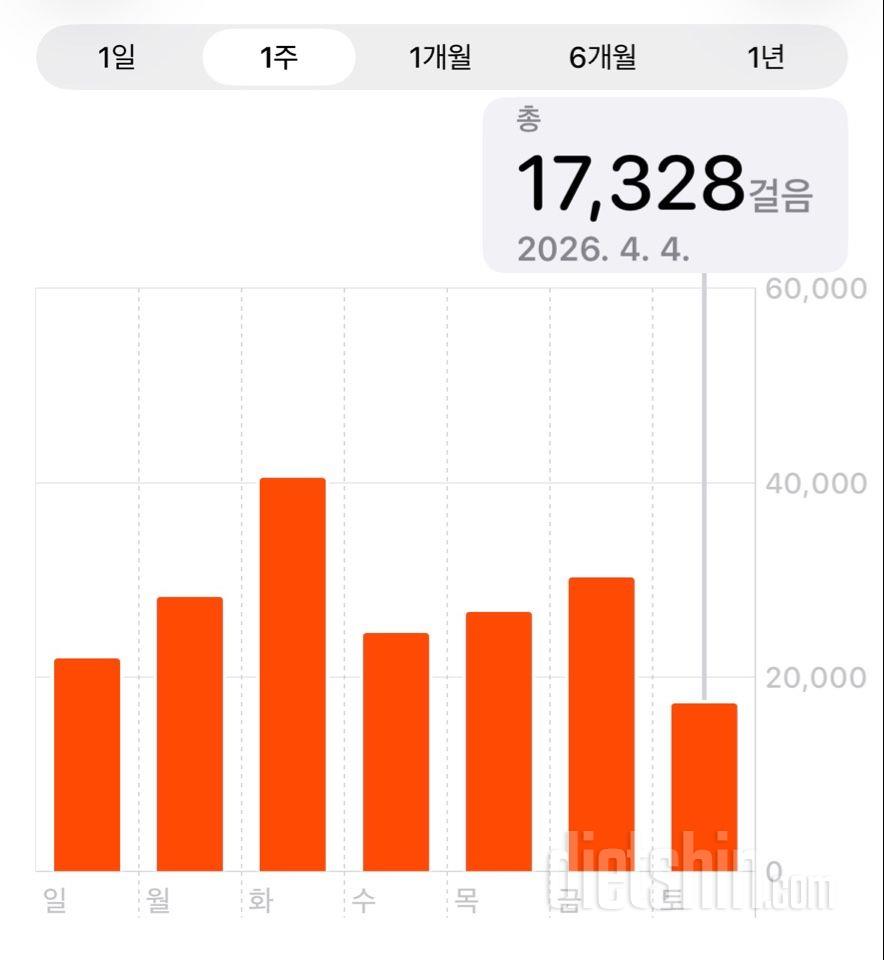Switch to the 6개월 range
The image size is (884, 960).
pyautogui.click(x=603, y=57)
